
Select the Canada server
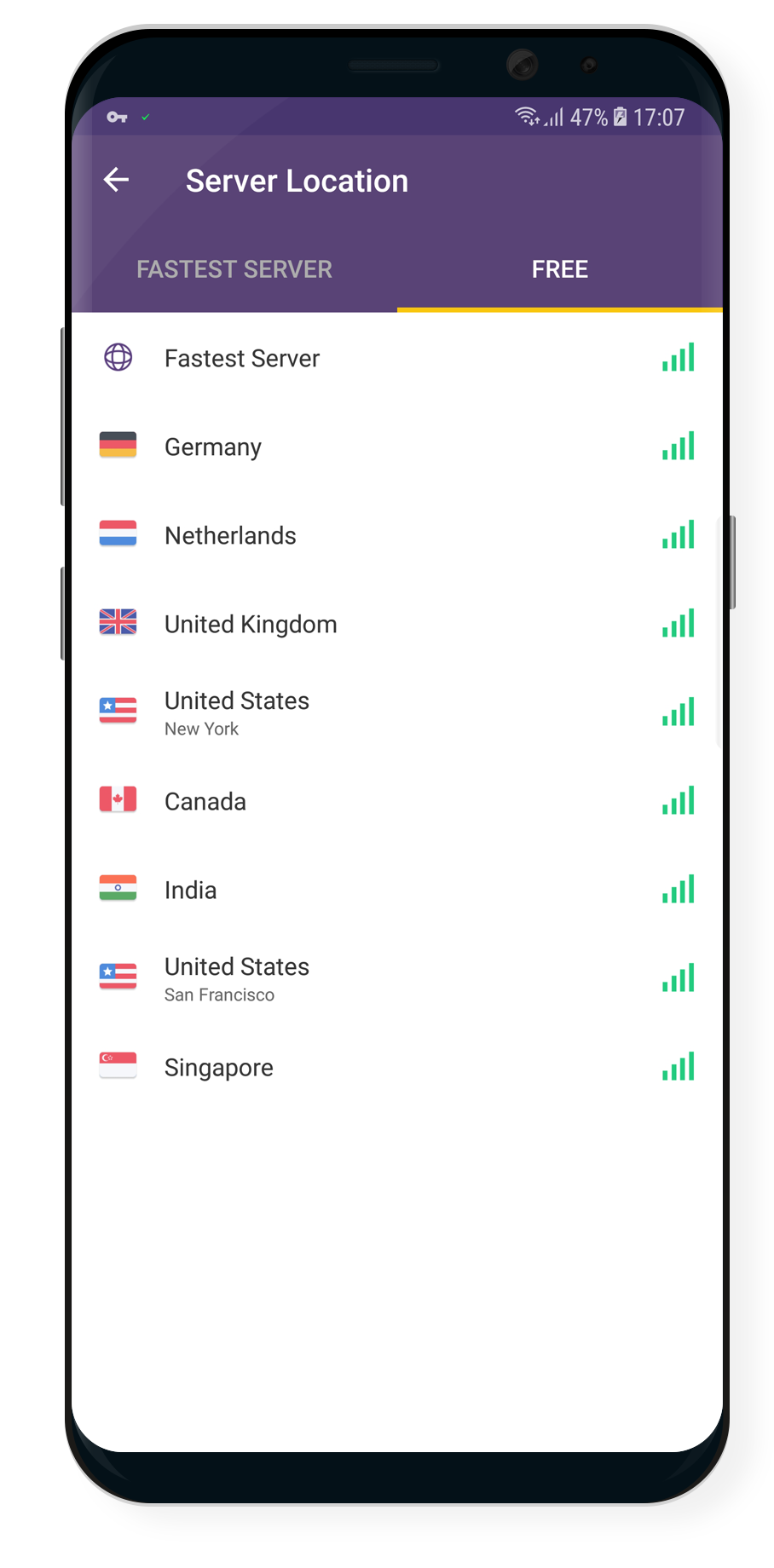pos(397,801)
